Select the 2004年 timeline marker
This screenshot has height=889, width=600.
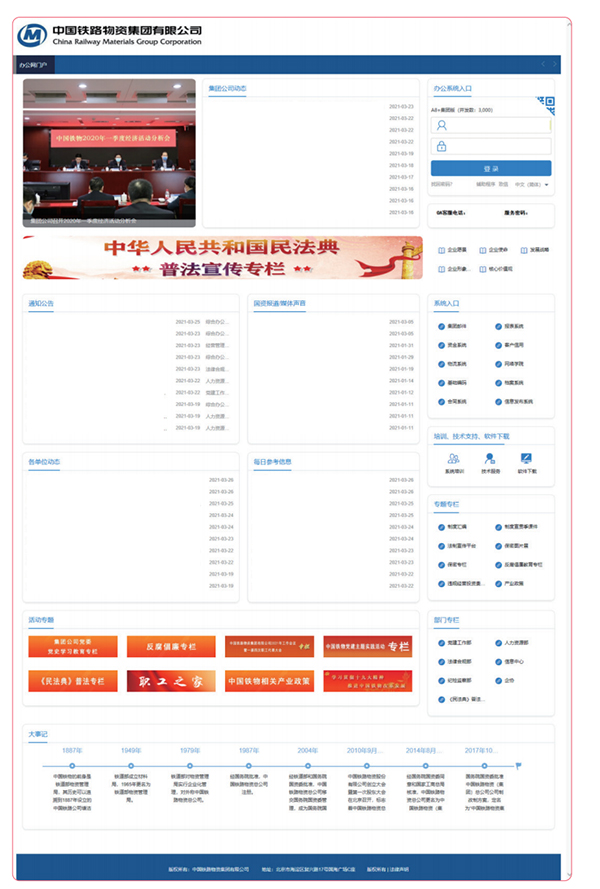[x=307, y=765]
